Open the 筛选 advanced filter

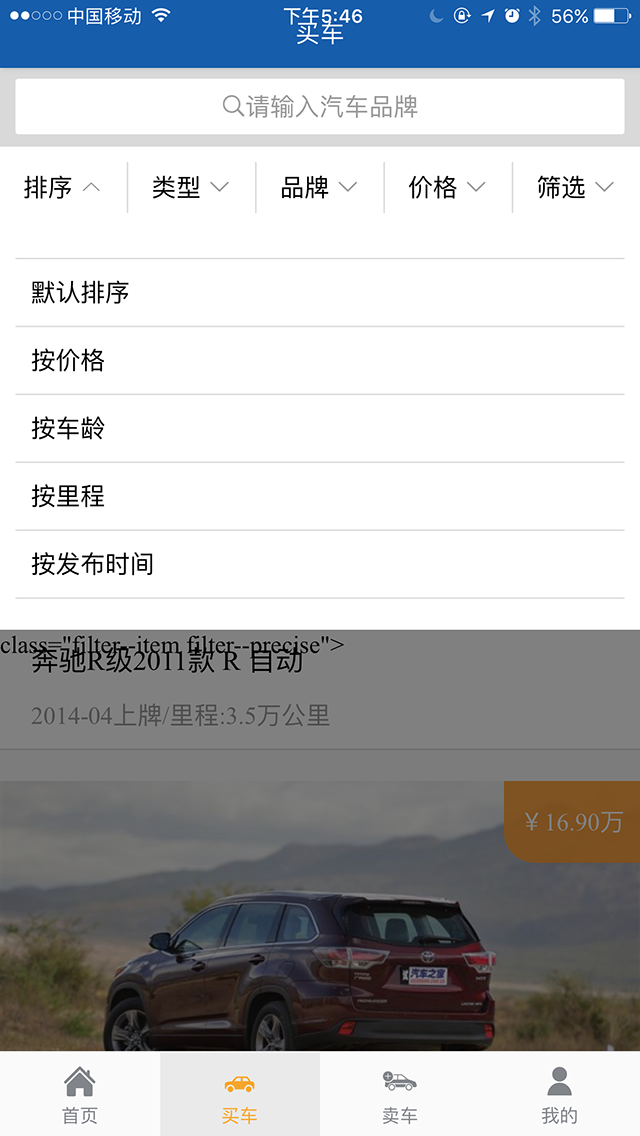point(575,187)
